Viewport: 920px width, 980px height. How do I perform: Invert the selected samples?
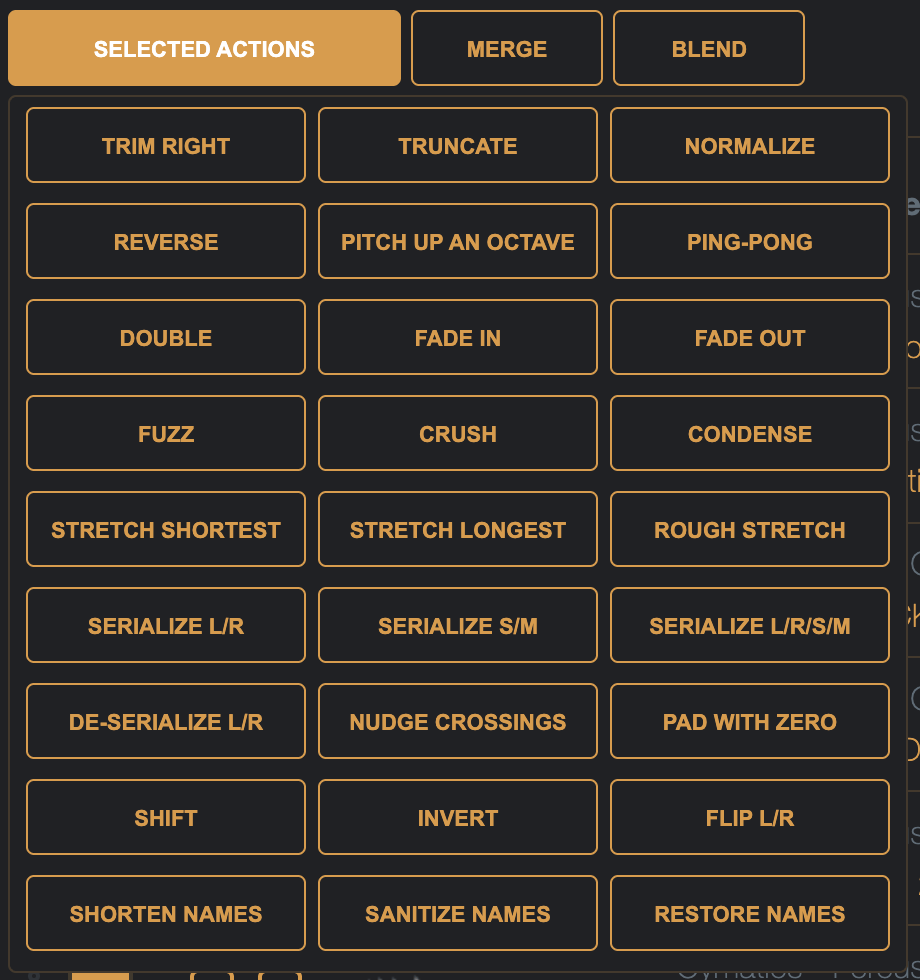(x=458, y=818)
